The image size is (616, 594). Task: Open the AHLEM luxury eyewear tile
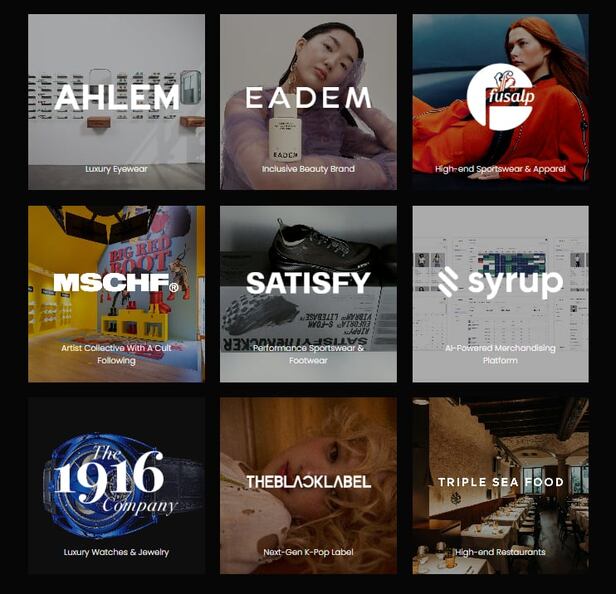point(116,101)
